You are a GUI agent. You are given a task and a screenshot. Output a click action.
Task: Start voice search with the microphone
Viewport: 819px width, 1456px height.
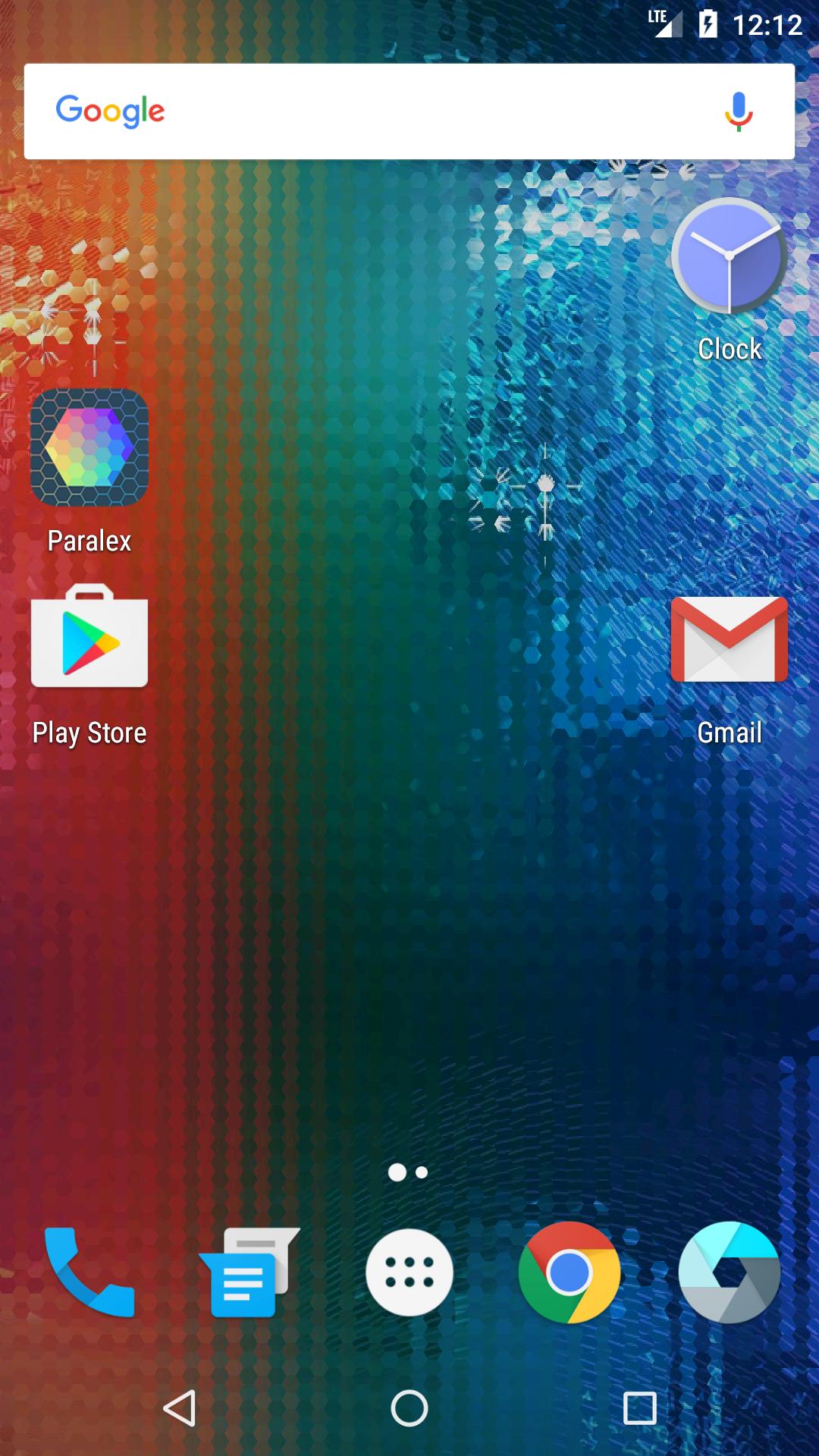[x=738, y=111]
